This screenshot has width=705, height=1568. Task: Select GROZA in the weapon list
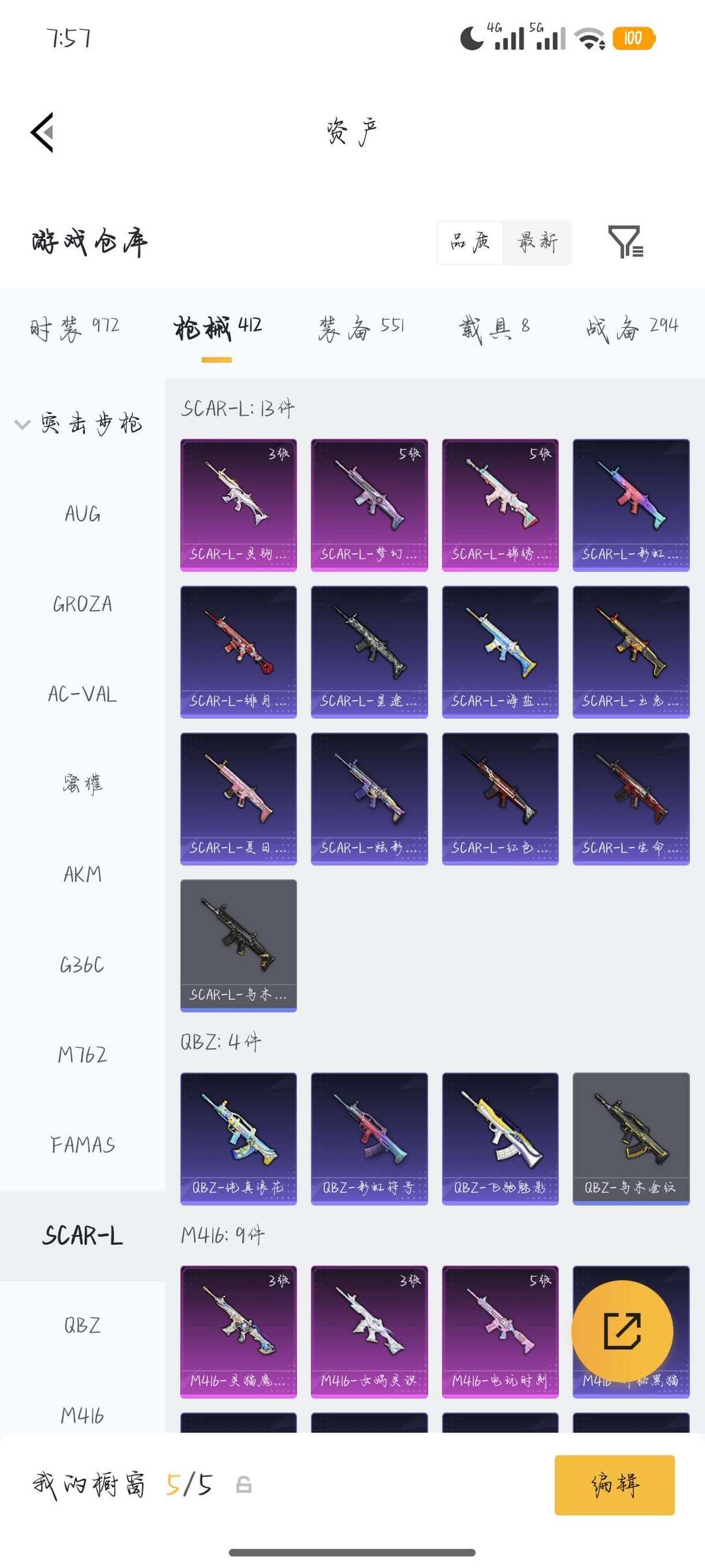(x=82, y=604)
